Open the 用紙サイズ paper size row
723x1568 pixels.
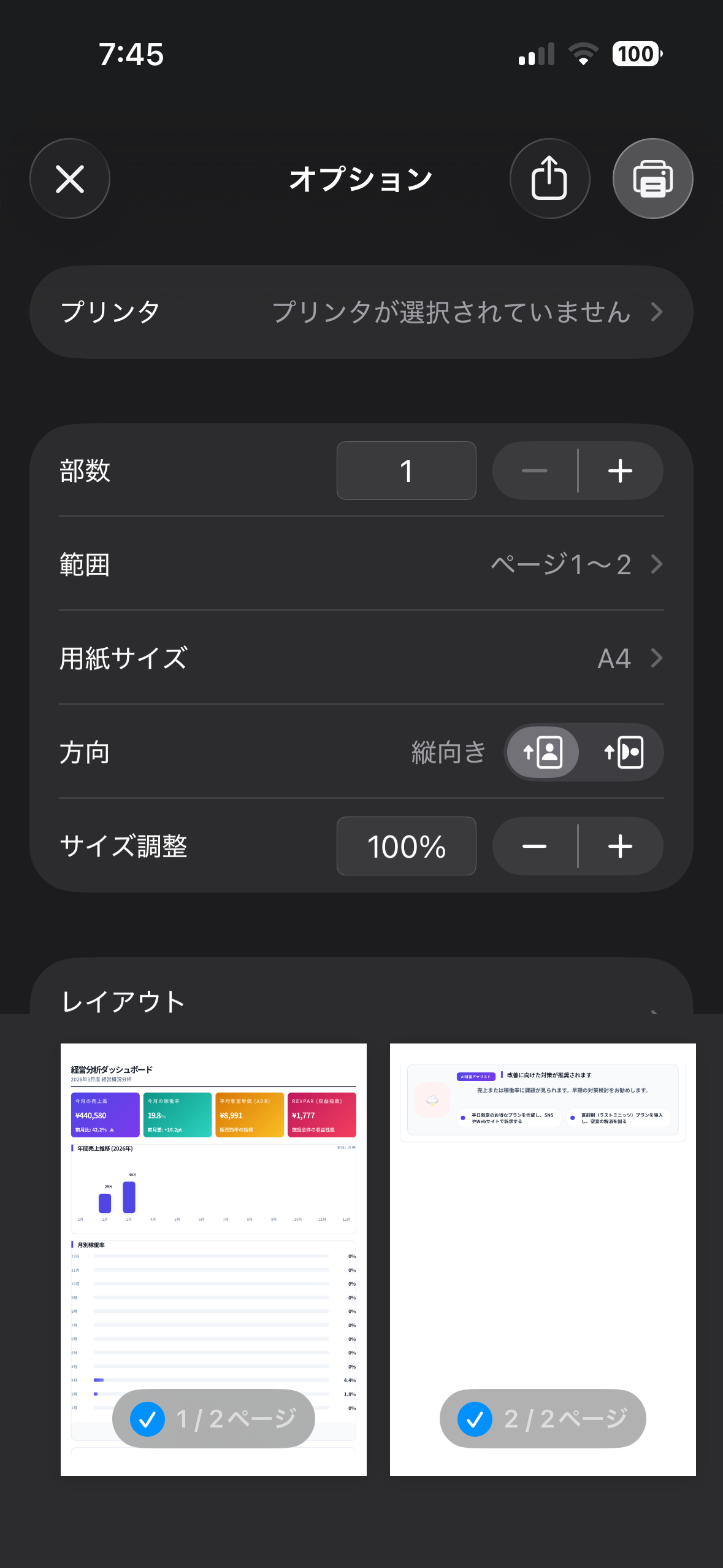[361, 658]
